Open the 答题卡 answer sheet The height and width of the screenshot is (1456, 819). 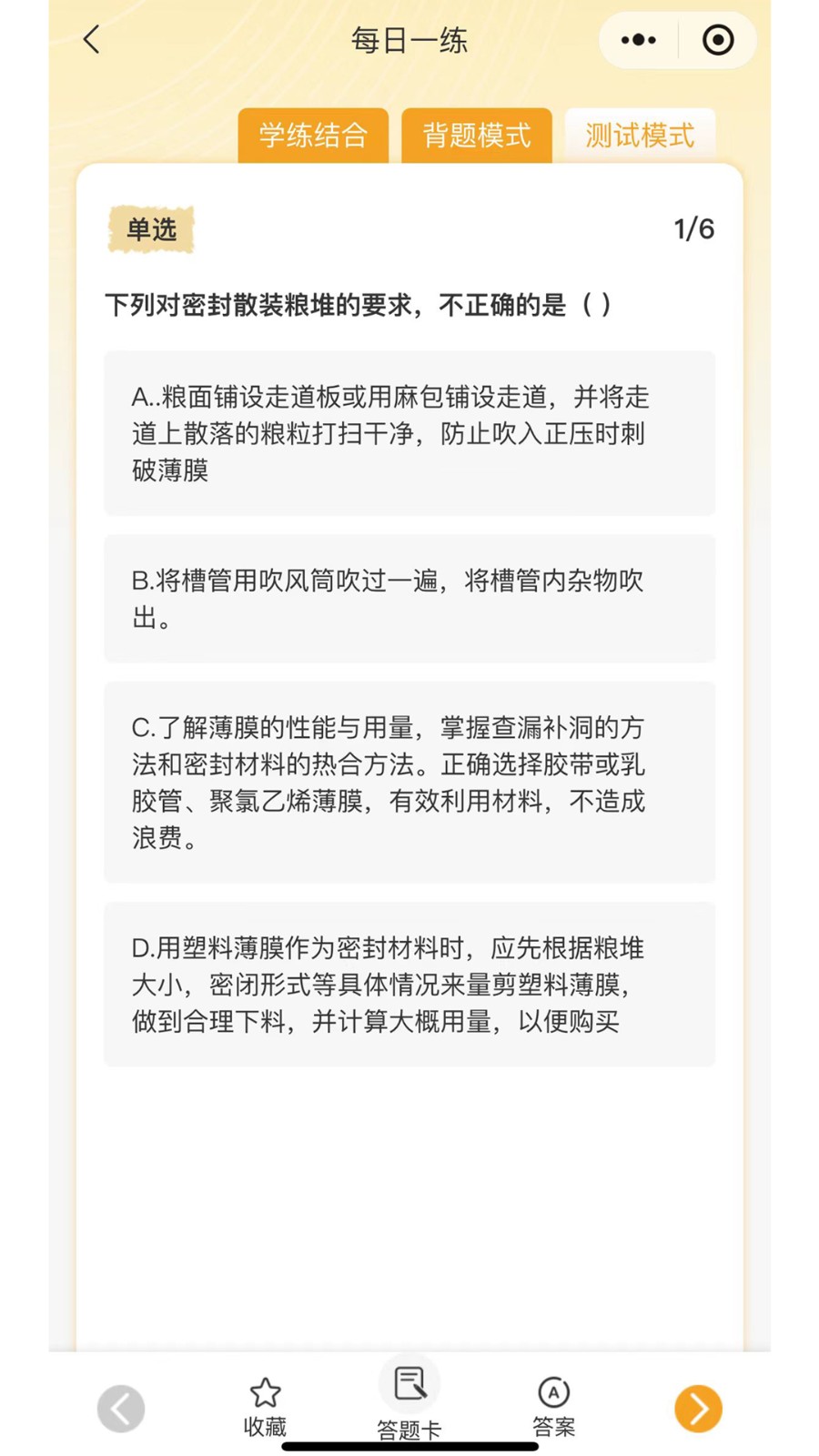(x=409, y=1401)
